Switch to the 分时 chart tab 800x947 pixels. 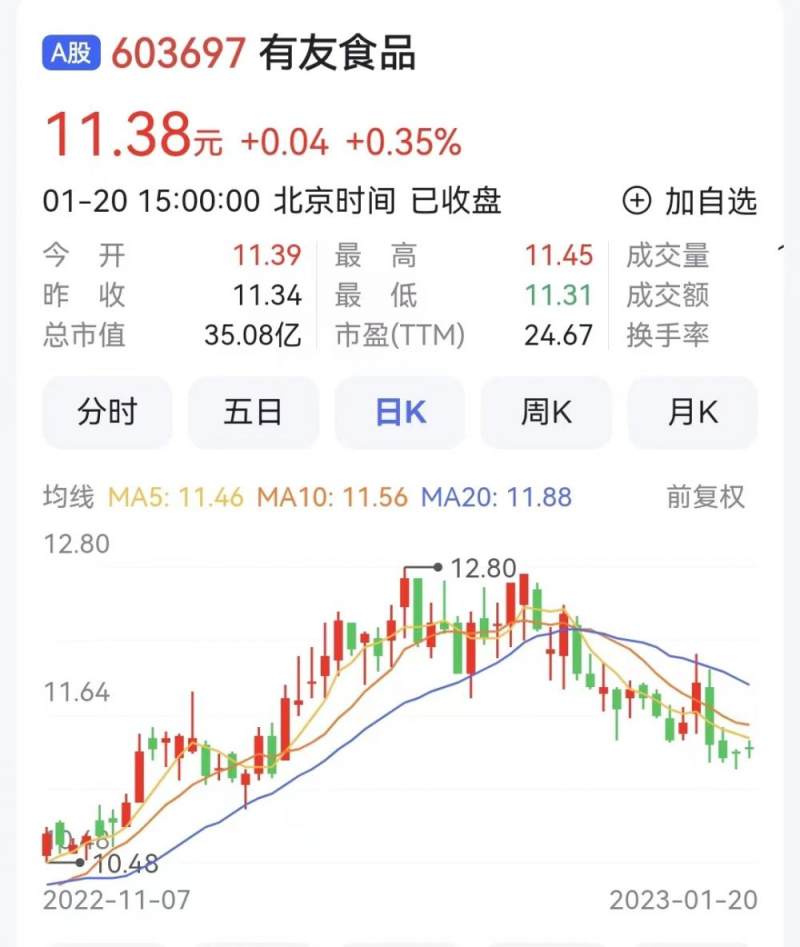107,412
